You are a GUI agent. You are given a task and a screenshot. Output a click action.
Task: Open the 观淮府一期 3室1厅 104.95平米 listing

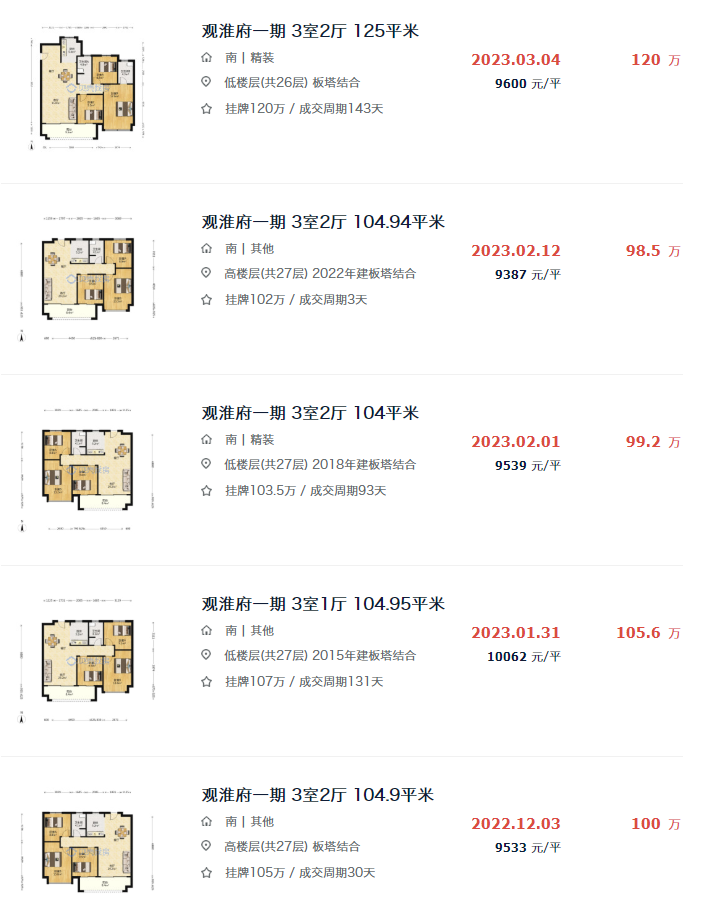[323, 604]
